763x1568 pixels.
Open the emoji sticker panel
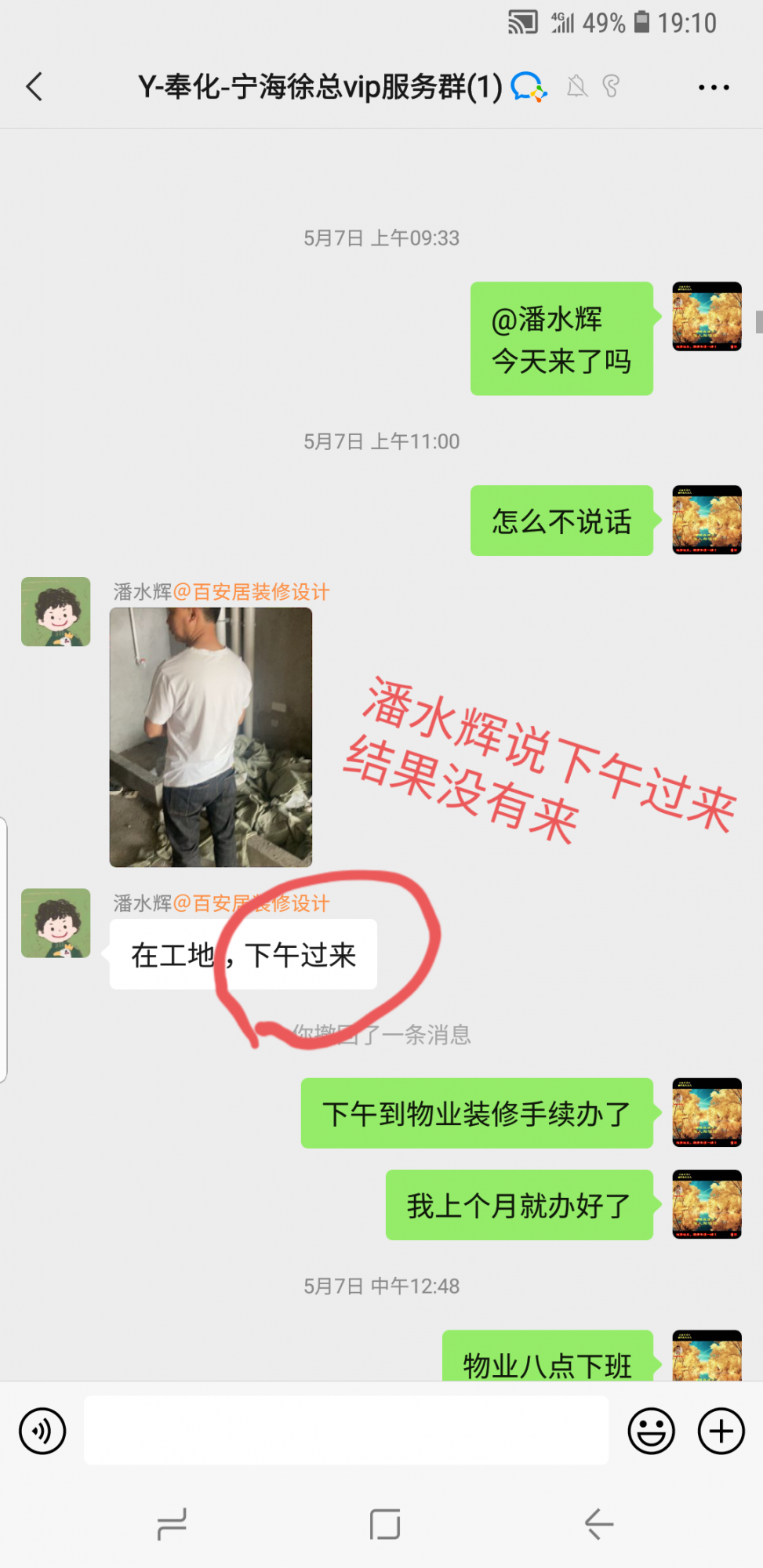651,1431
